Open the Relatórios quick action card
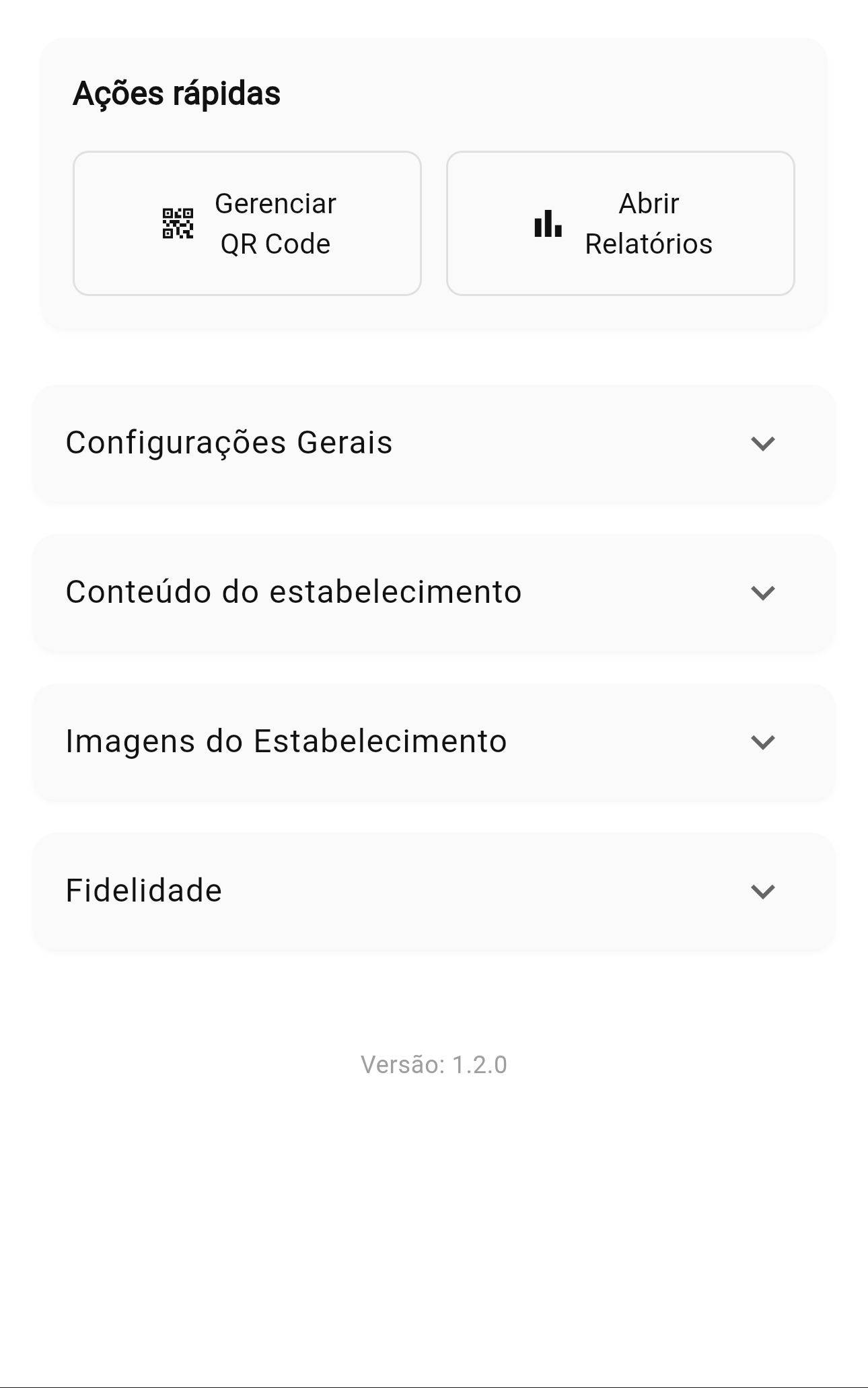The image size is (868, 1388). point(619,223)
